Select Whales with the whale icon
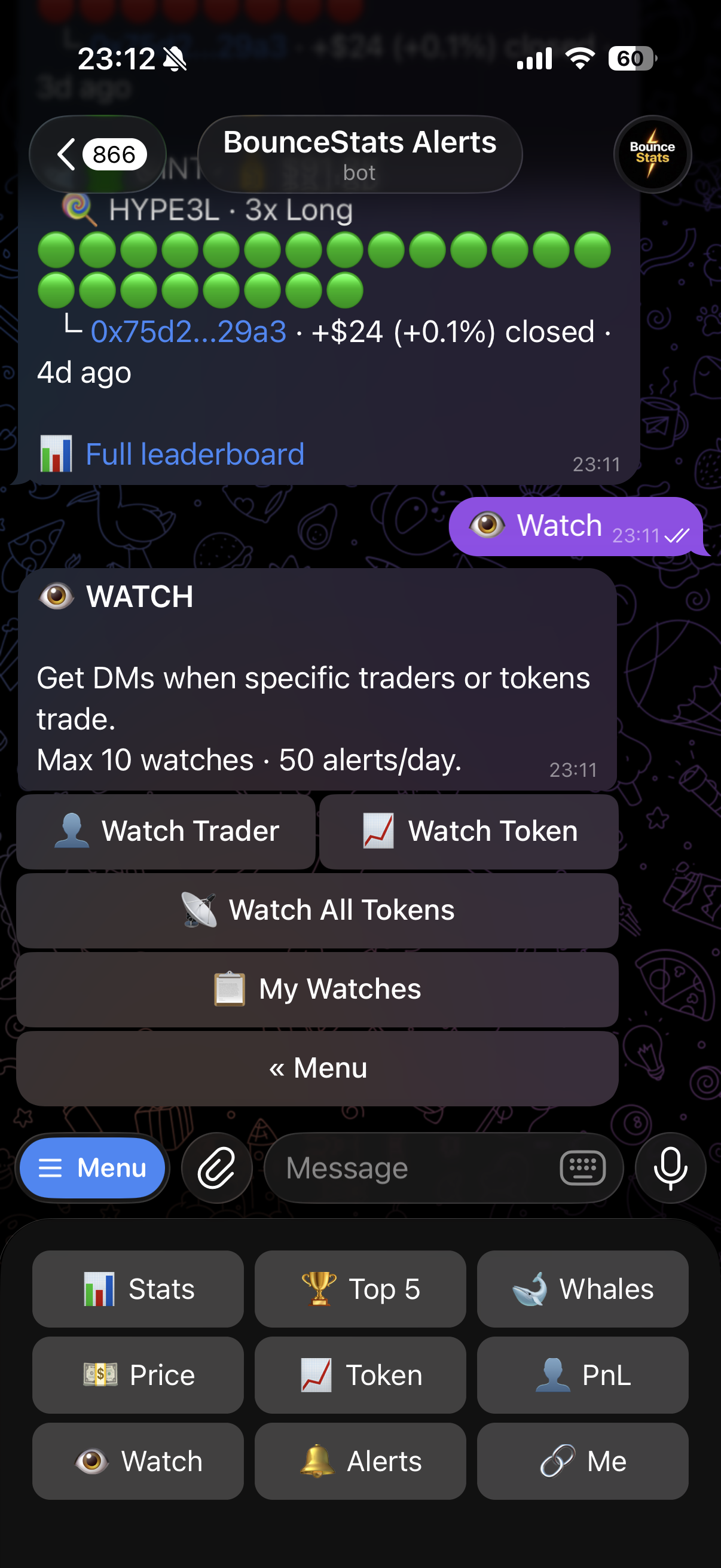This screenshot has height=1568, width=721. click(582, 1289)
